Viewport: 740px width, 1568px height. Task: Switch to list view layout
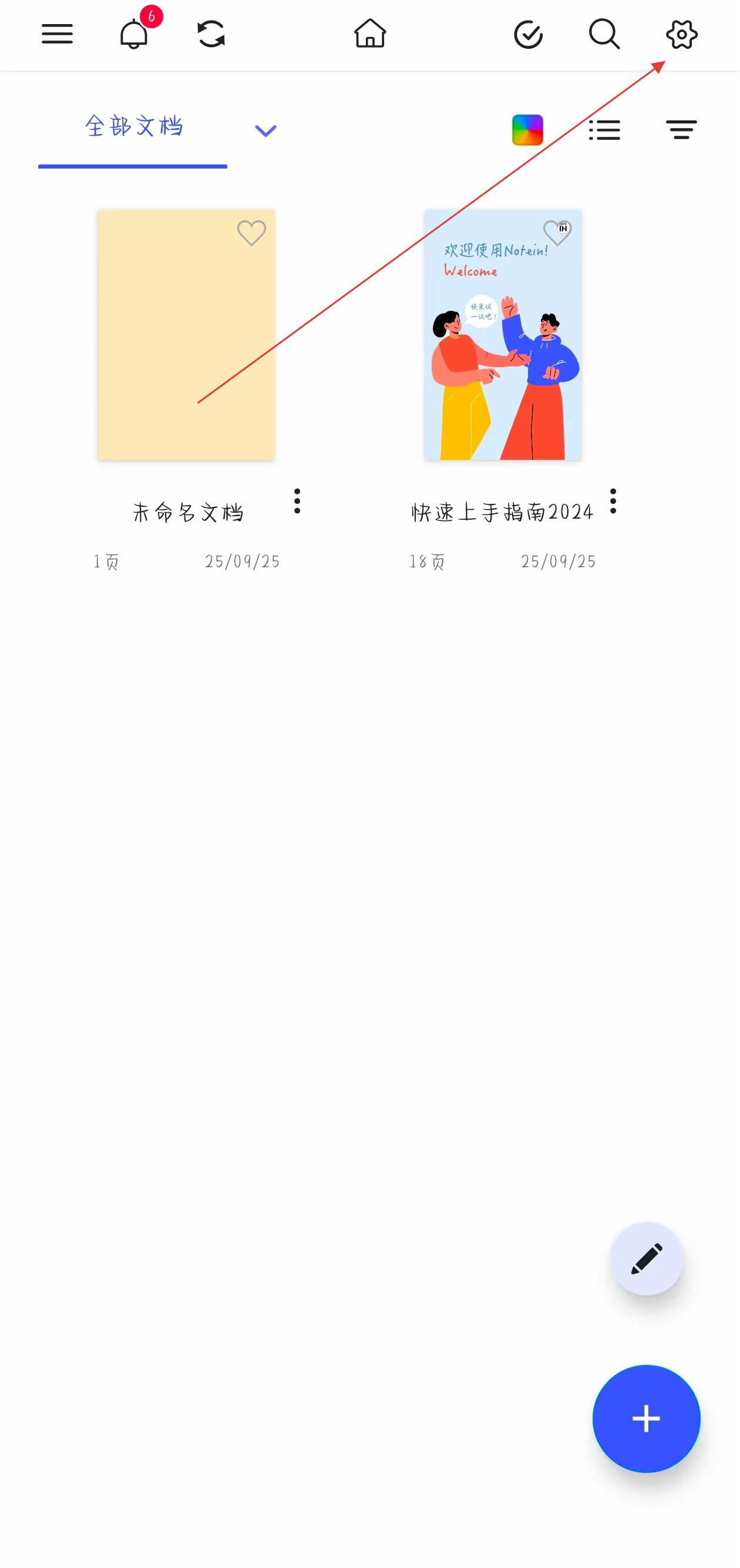(604, 130)
